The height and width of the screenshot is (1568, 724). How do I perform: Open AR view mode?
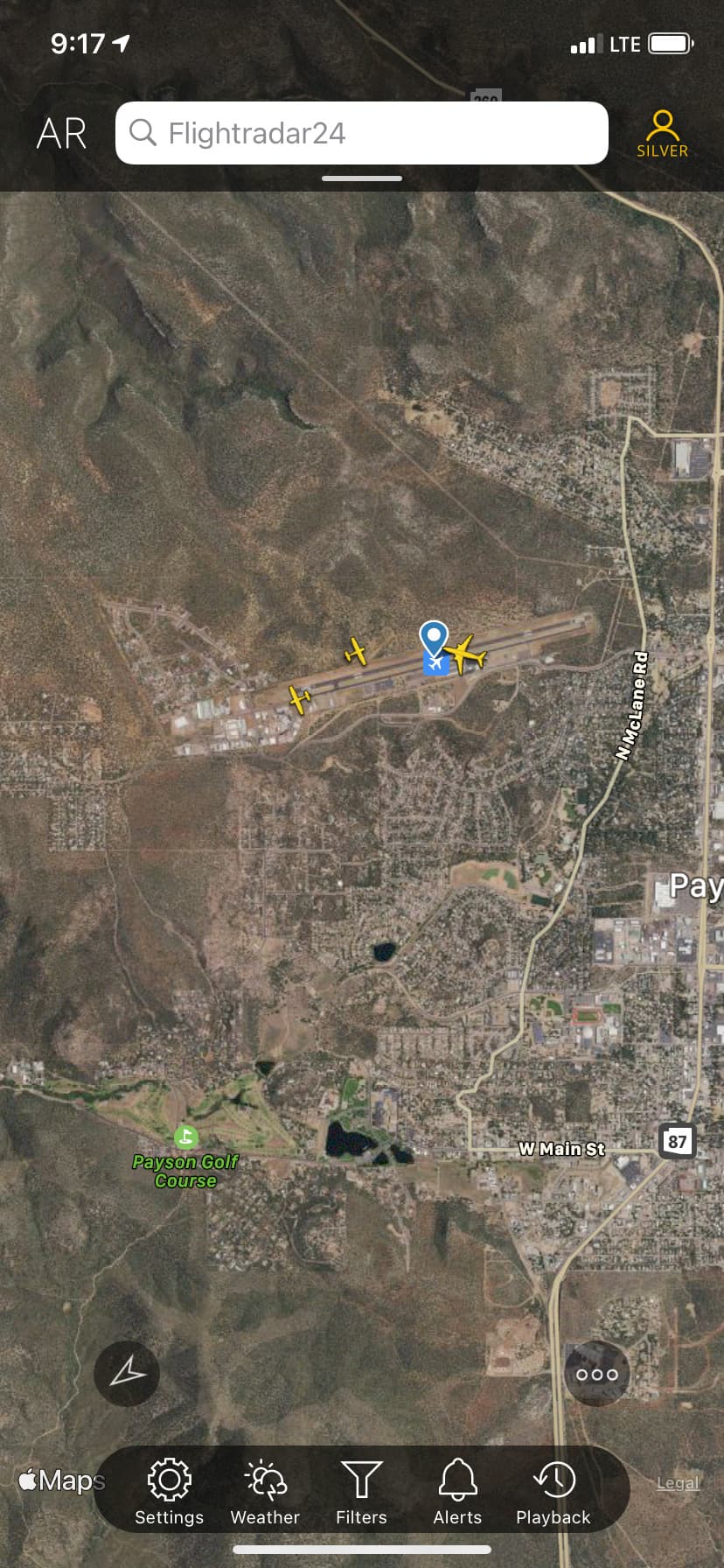(61, 134)
